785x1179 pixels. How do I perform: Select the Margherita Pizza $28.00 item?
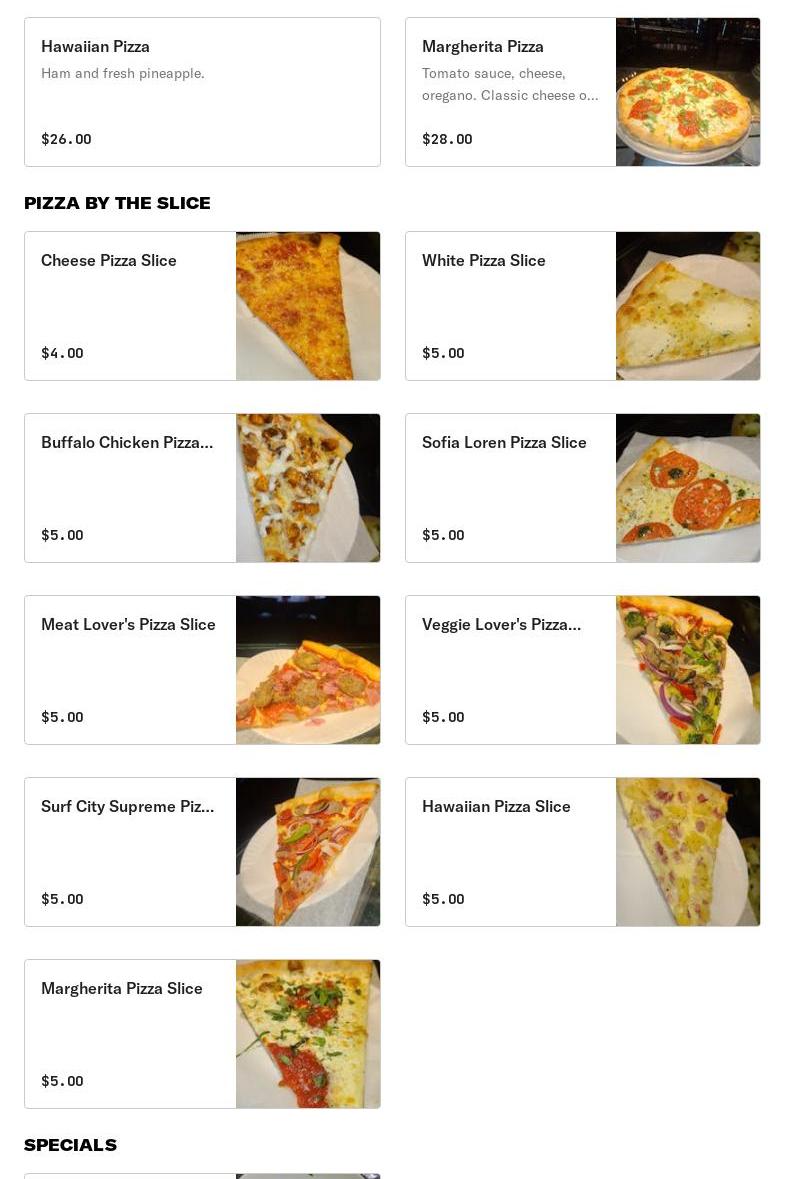[582, 92]
